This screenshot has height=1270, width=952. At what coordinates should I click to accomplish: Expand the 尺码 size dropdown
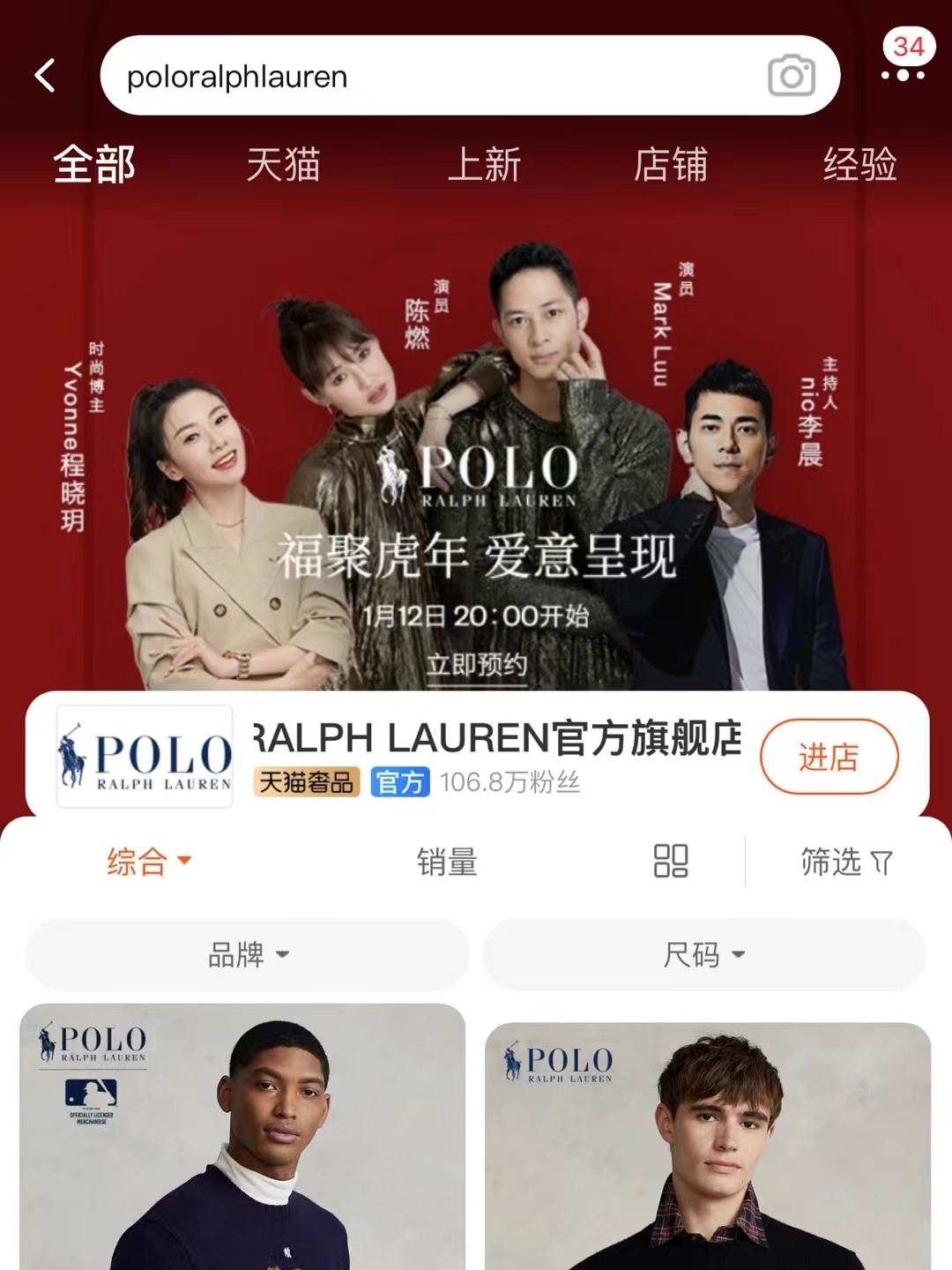click(703, 954)
